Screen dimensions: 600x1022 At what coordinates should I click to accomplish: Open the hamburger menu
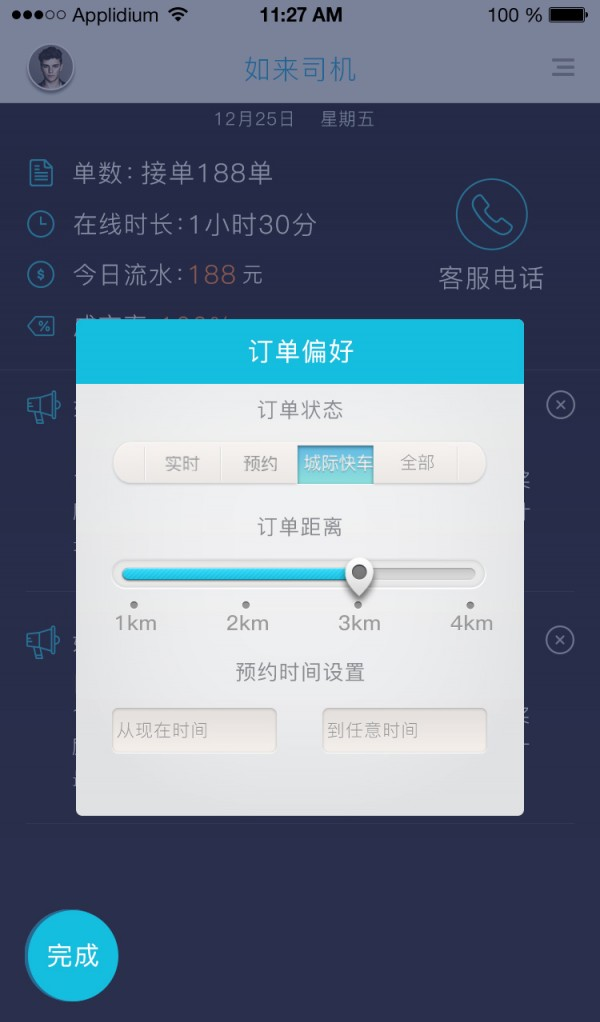563,68
